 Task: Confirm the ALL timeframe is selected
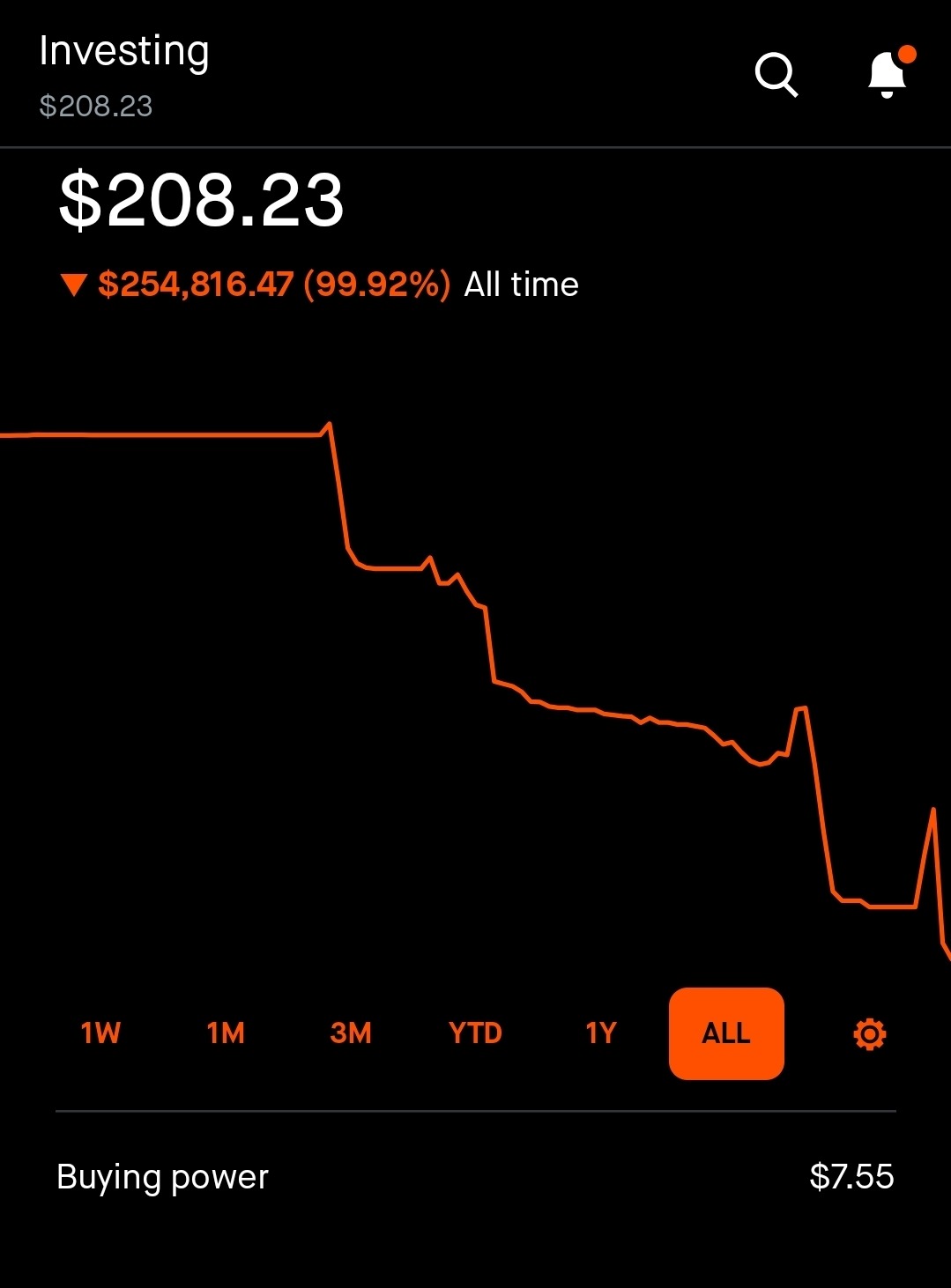[x=725, y=1033]
